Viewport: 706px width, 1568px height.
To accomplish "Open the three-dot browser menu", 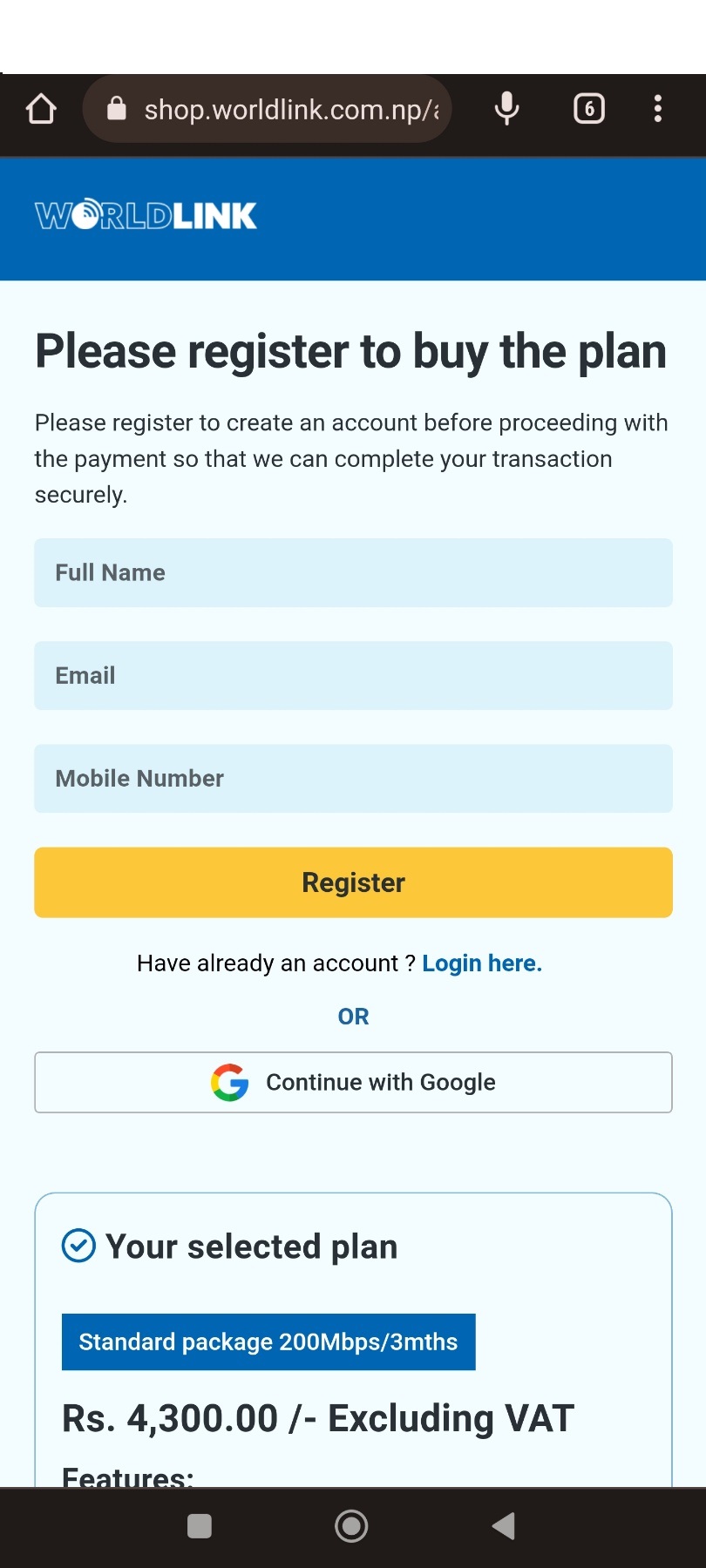I will [657, 108].
